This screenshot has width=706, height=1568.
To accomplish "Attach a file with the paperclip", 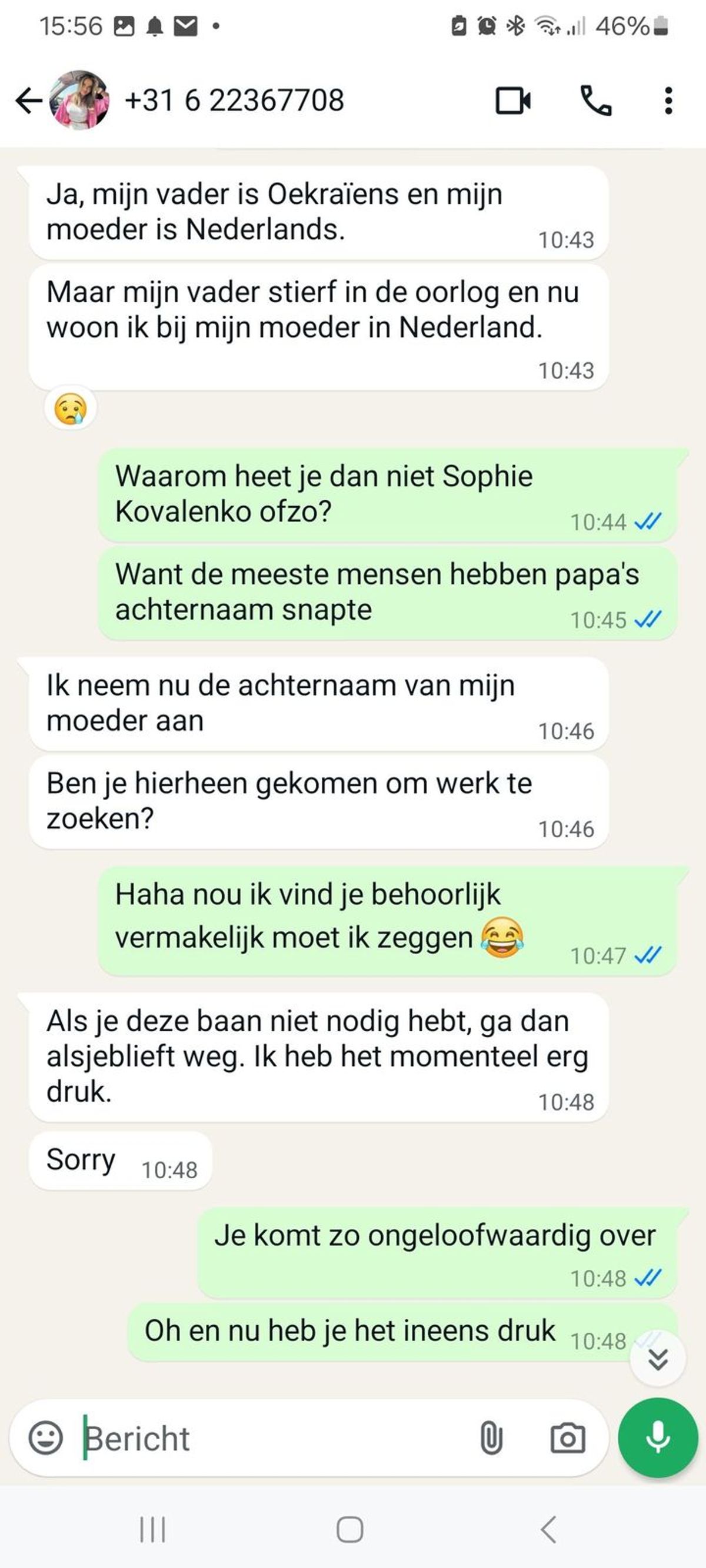I will (x=491, y=1437).
